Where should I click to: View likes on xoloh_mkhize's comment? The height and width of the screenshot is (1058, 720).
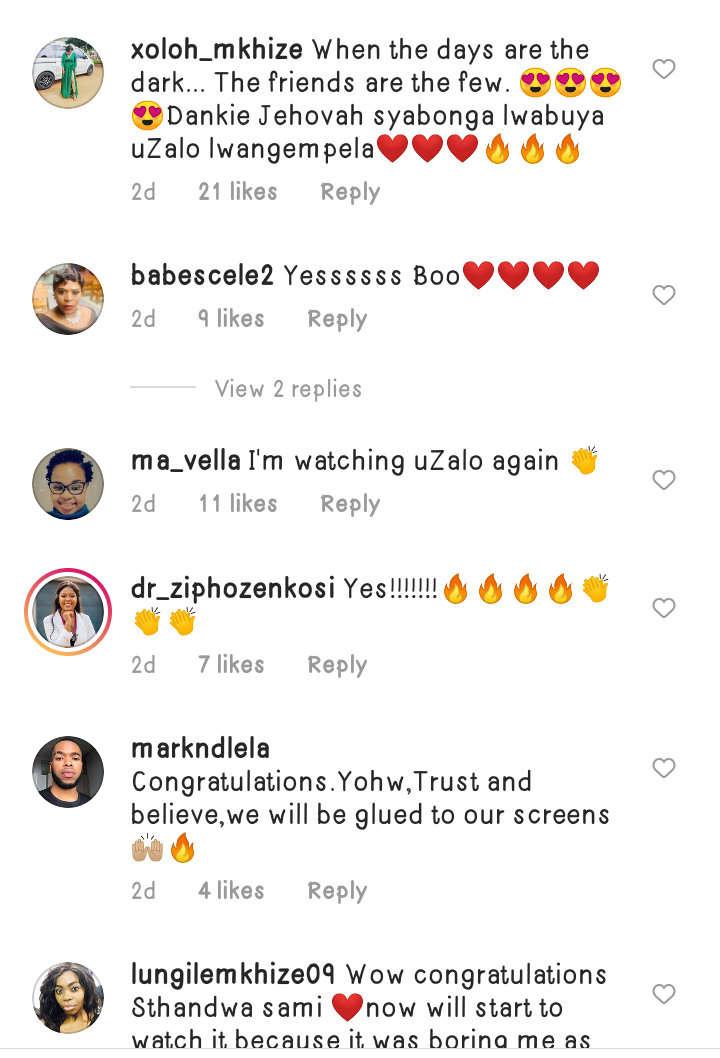click(238, 192)
